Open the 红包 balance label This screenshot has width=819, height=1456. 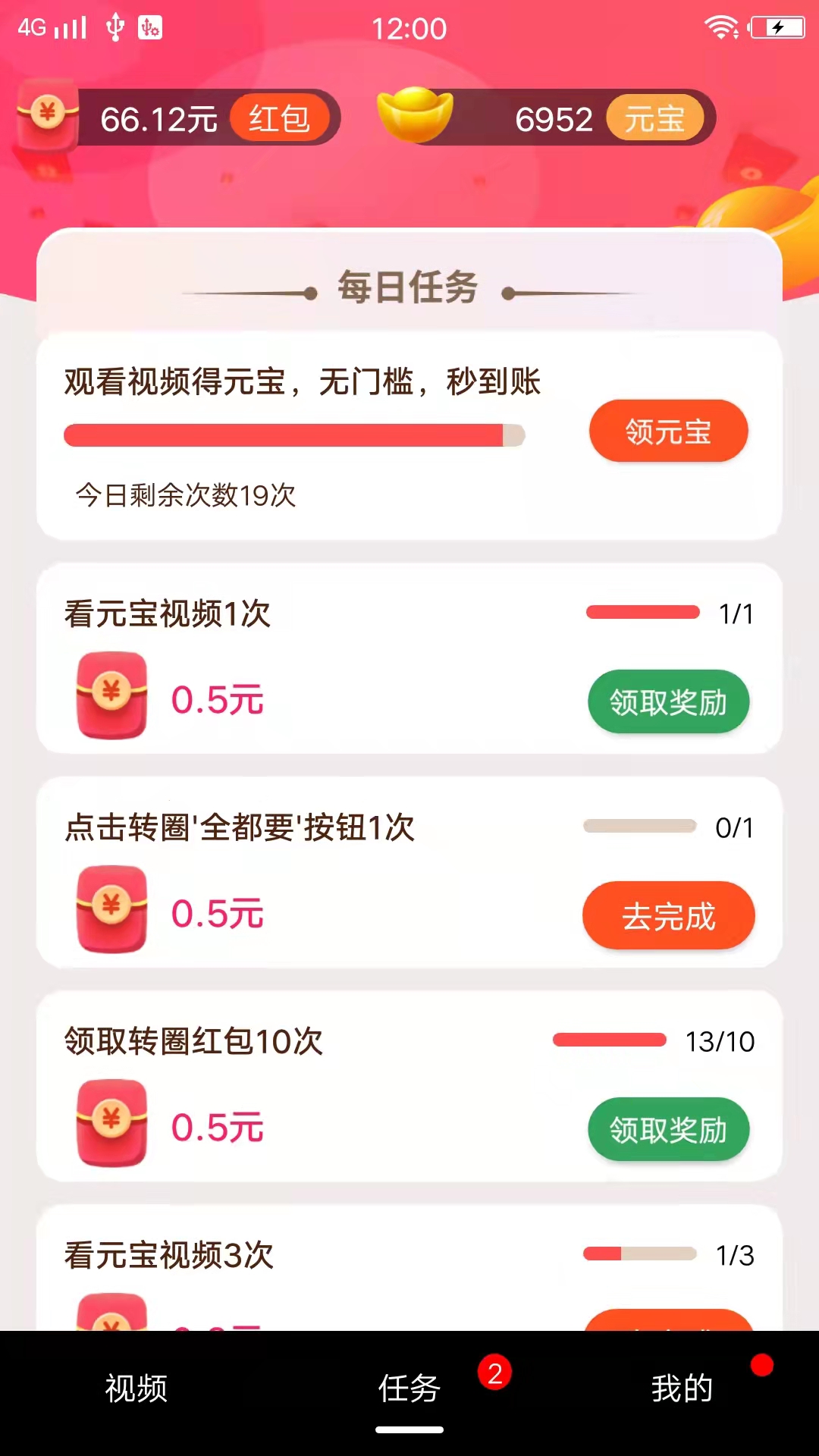tap(281, 119)
